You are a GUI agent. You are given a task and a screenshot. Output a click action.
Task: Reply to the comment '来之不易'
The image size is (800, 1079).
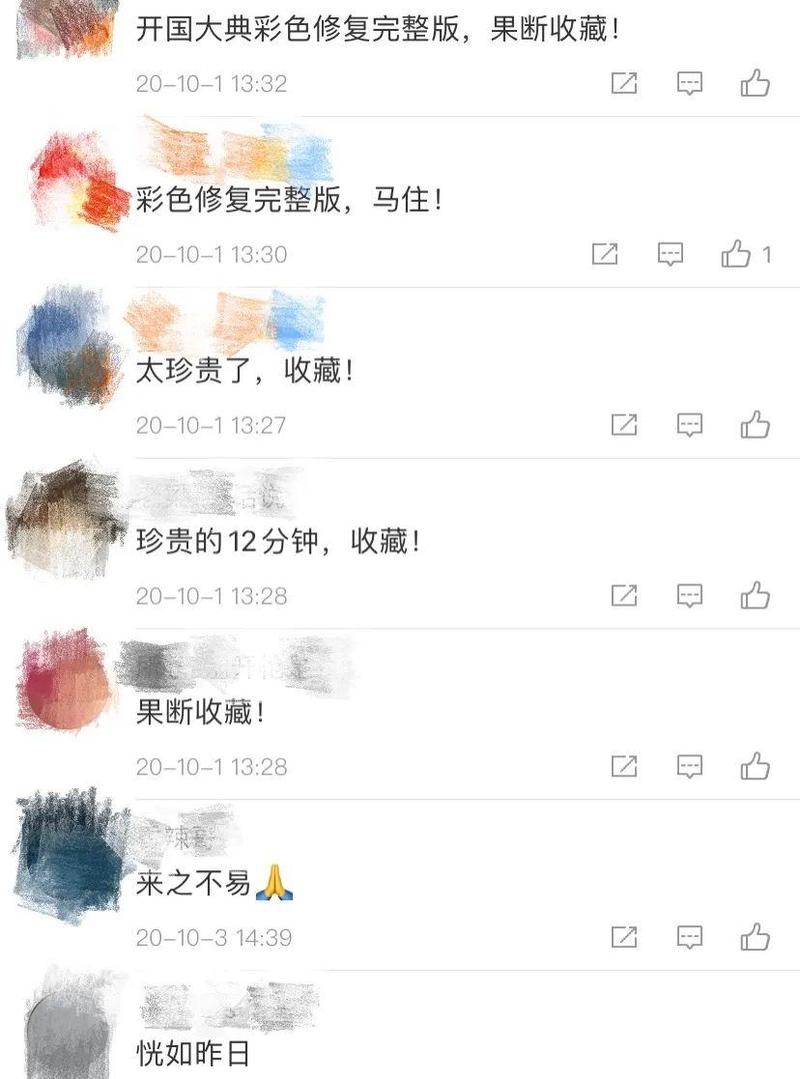pos(689,939)
